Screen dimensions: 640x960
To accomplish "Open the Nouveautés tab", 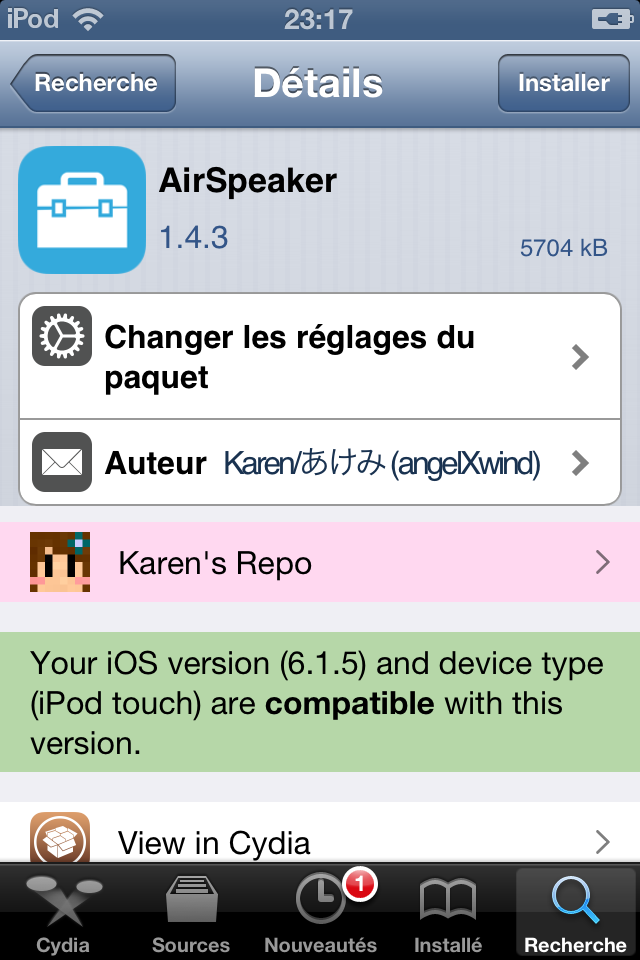I will pos(320,912).
